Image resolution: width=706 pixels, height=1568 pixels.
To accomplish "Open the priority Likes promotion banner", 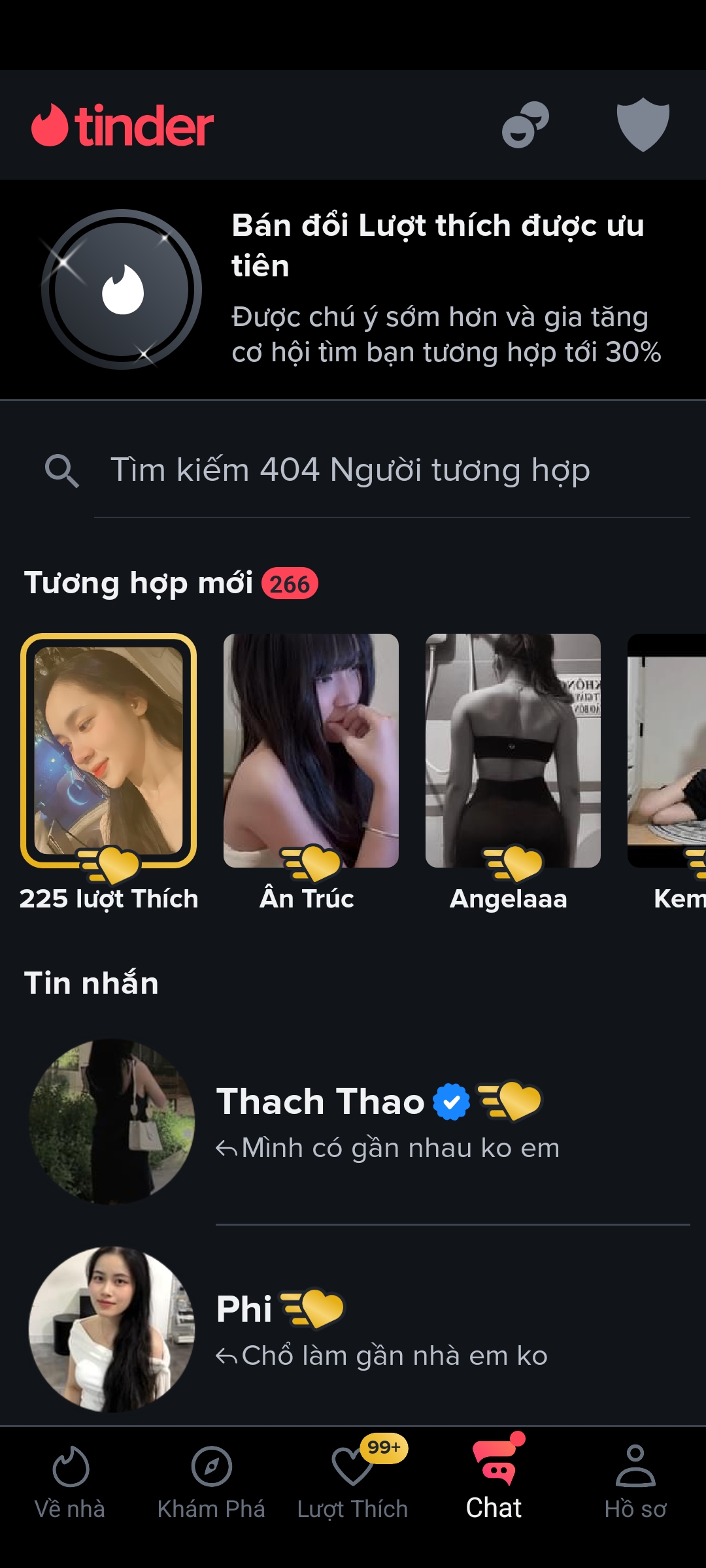I will pos(353,289).
